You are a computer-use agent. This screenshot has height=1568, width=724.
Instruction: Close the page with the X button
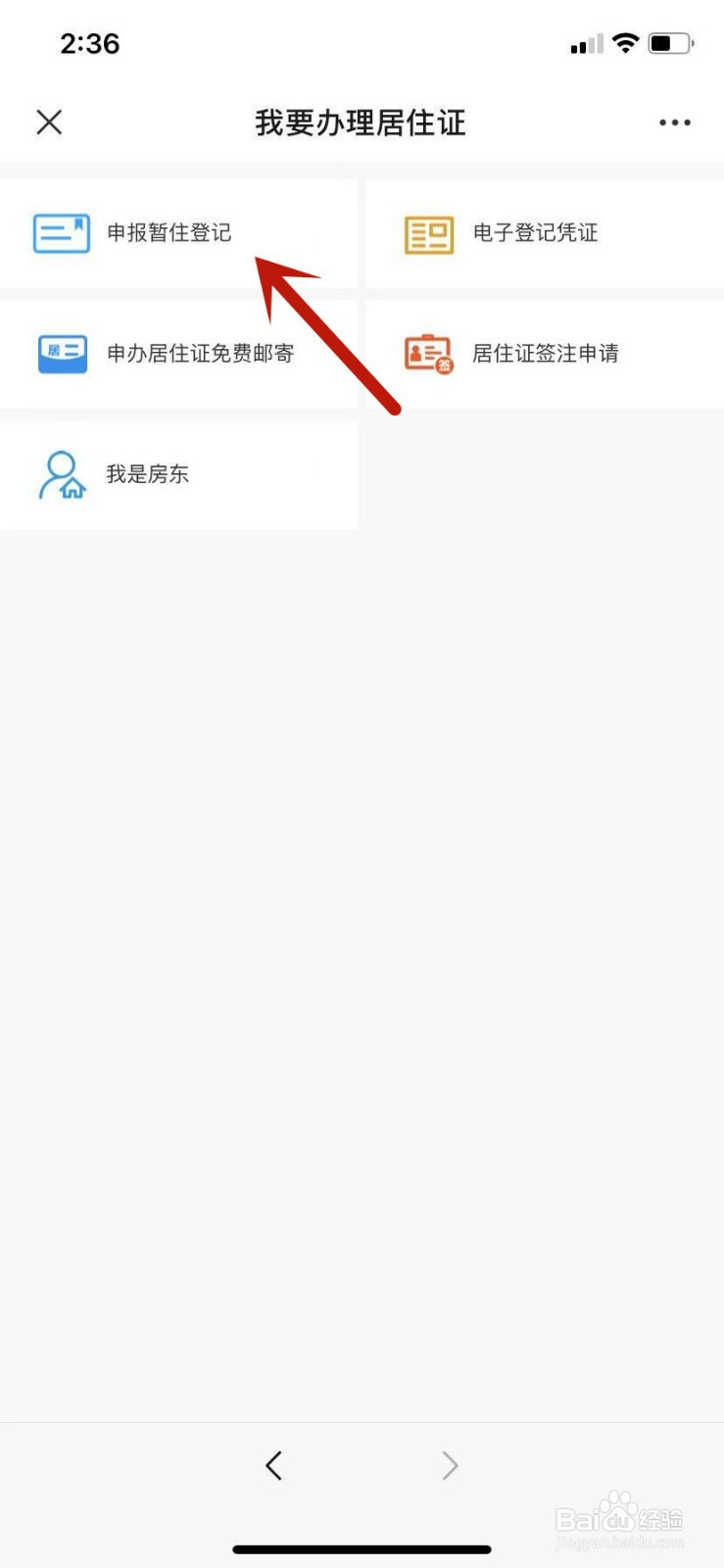49,122
